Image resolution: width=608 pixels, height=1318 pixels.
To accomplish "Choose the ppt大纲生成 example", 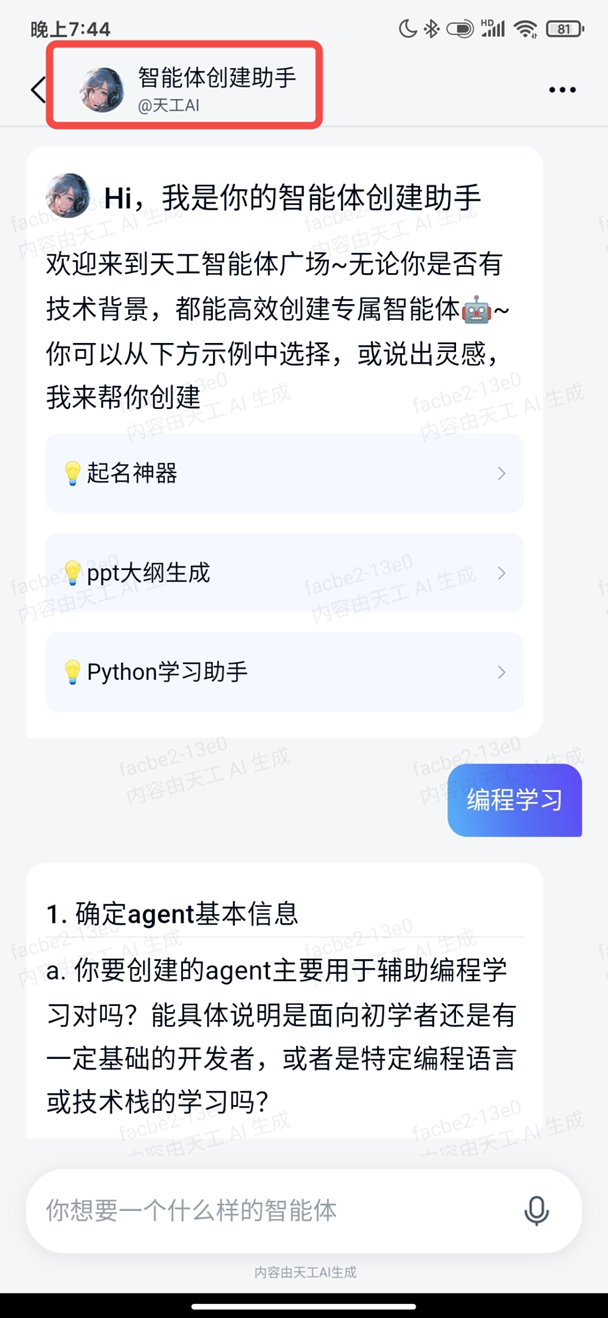I will [x=285, y=573].
